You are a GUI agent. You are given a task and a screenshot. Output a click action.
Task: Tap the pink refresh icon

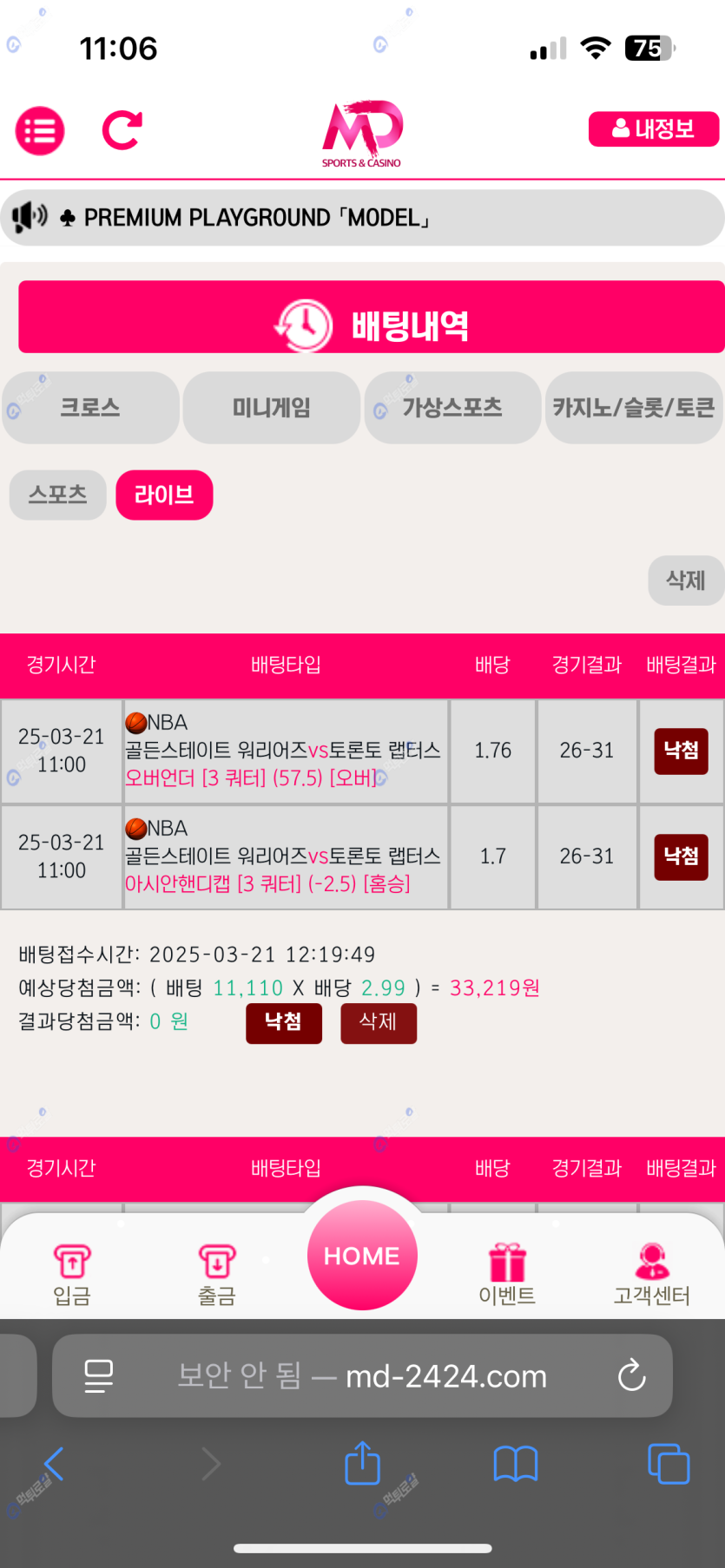pyautogui.click(x=122, y=130)
